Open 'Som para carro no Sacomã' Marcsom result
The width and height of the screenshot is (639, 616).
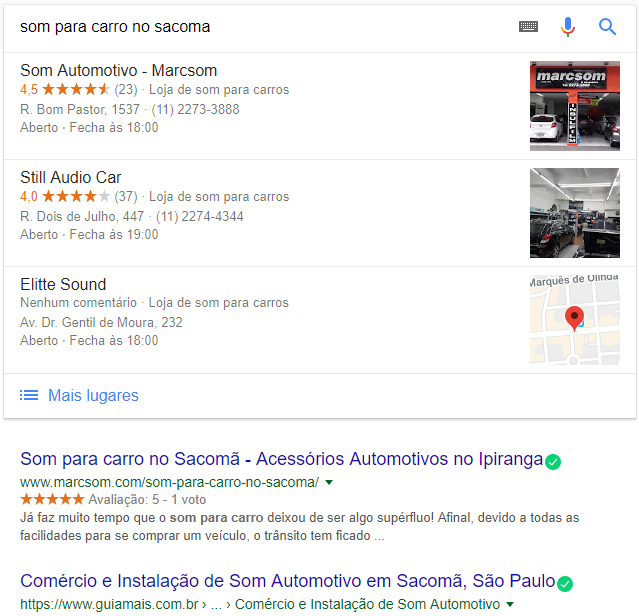tap(281, 460)
